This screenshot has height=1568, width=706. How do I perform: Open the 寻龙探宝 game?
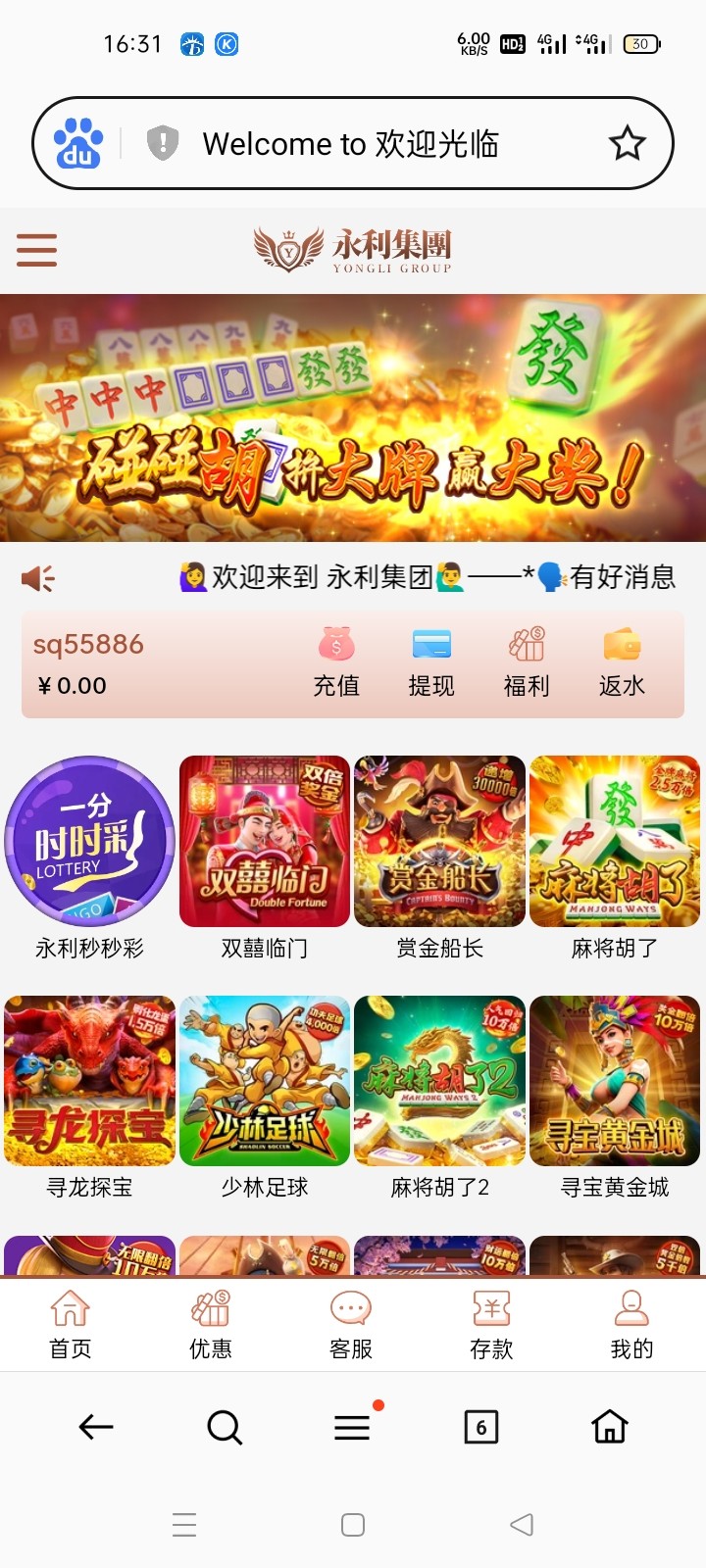[89, 1081]
